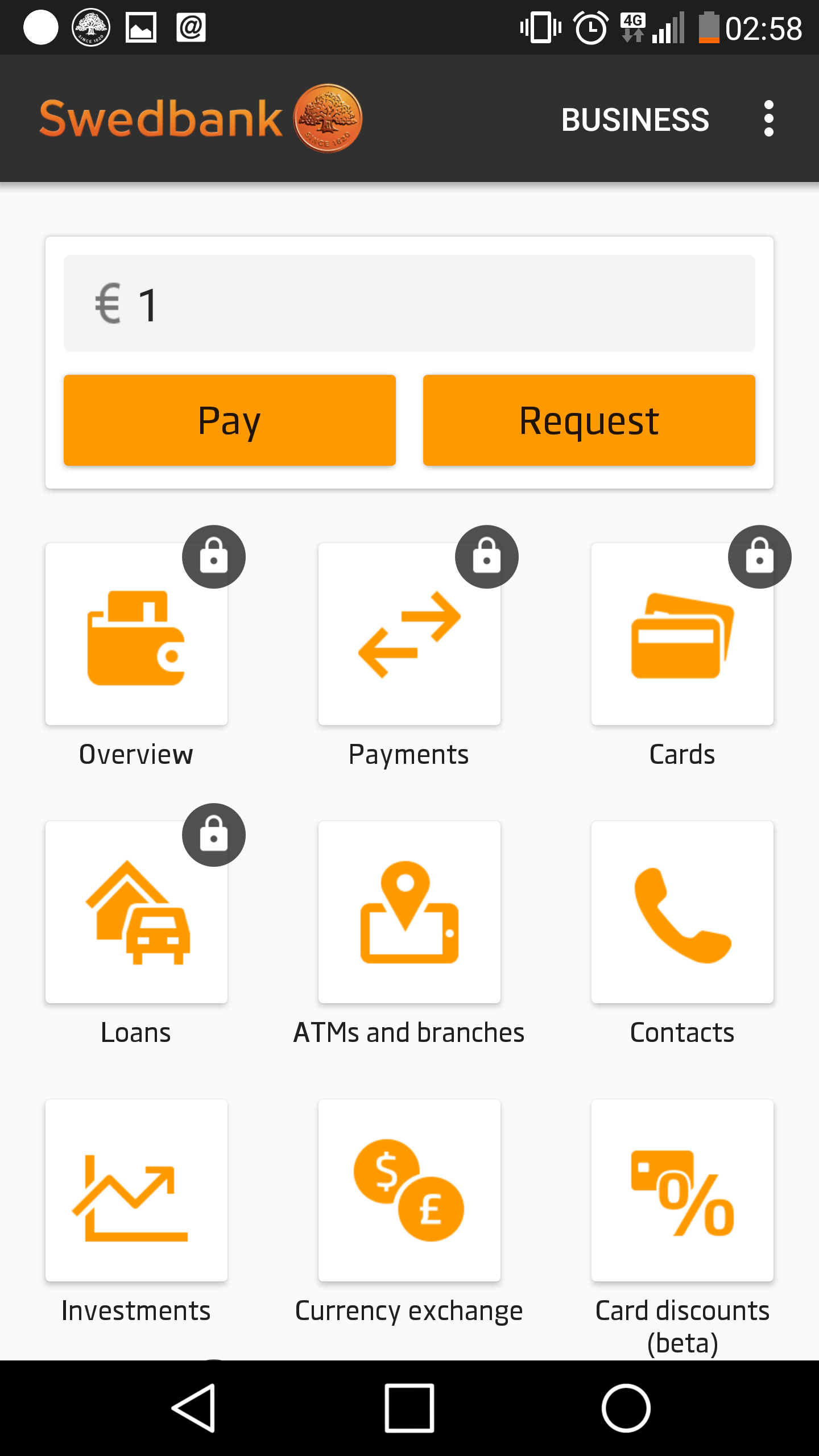This screenshot has width=819, height=1456.
Task: Find ATMs and branches
Action: click(x=409, y=912)
